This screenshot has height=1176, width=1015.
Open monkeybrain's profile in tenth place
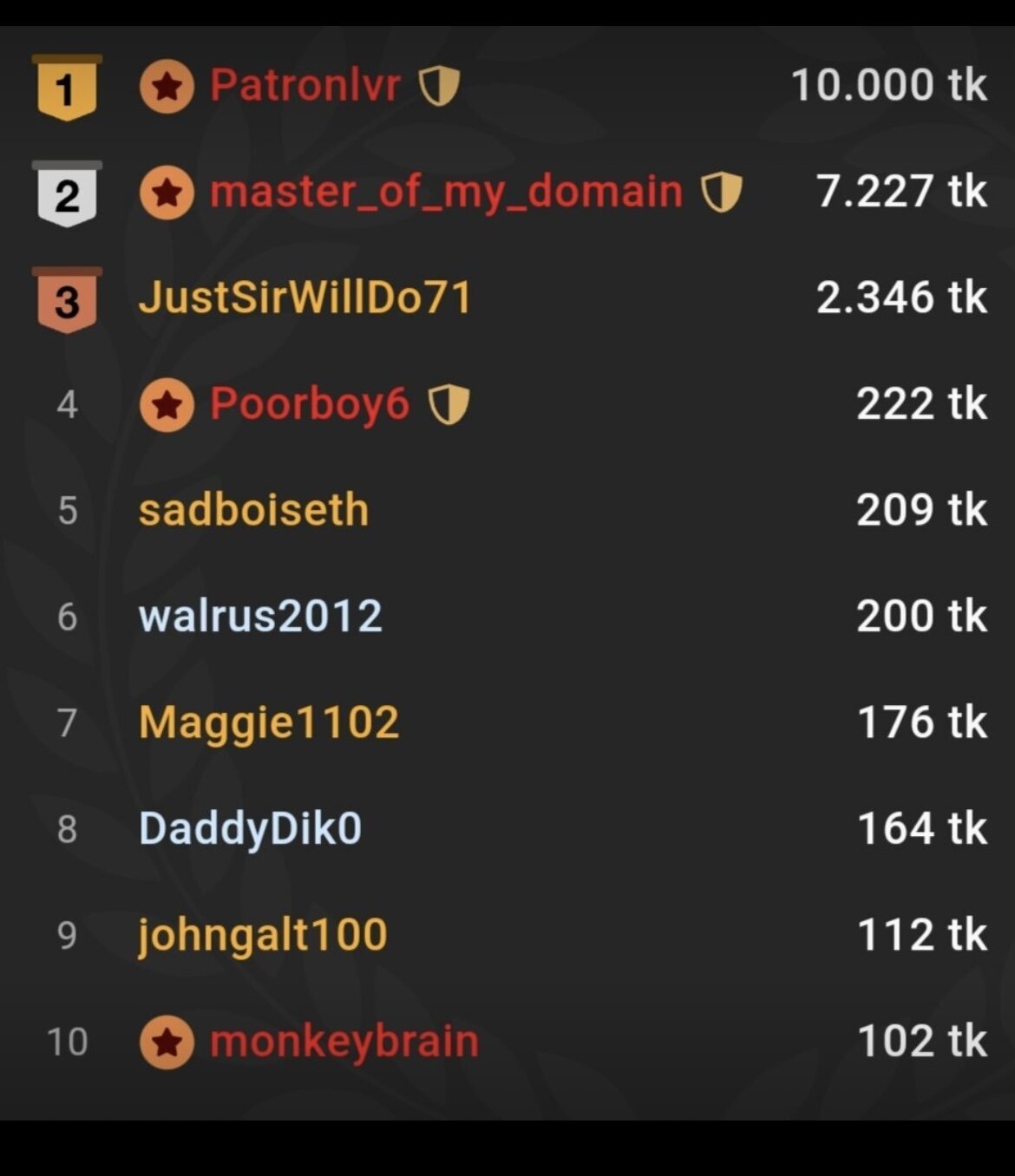344,1041
